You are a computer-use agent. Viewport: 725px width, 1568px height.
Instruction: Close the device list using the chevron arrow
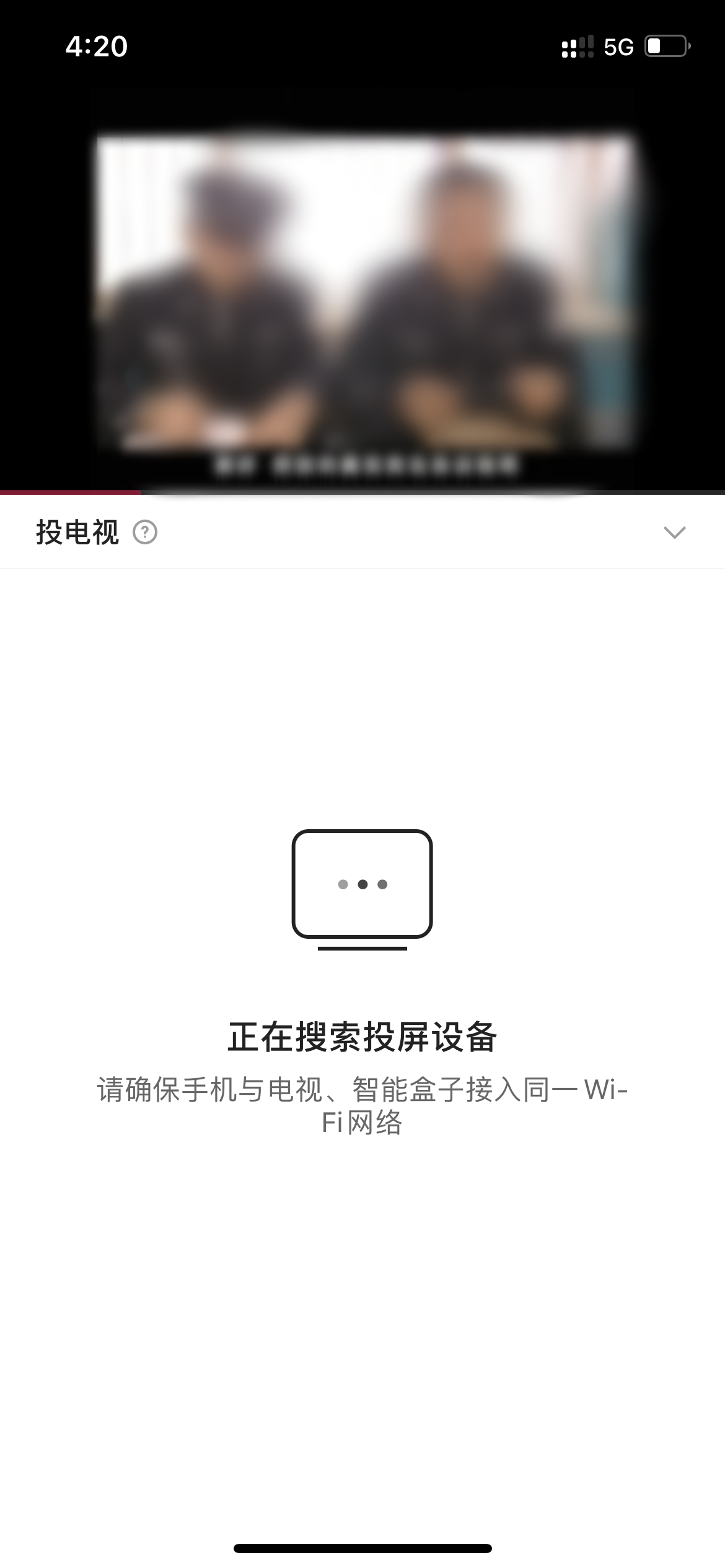coord(676,531)
